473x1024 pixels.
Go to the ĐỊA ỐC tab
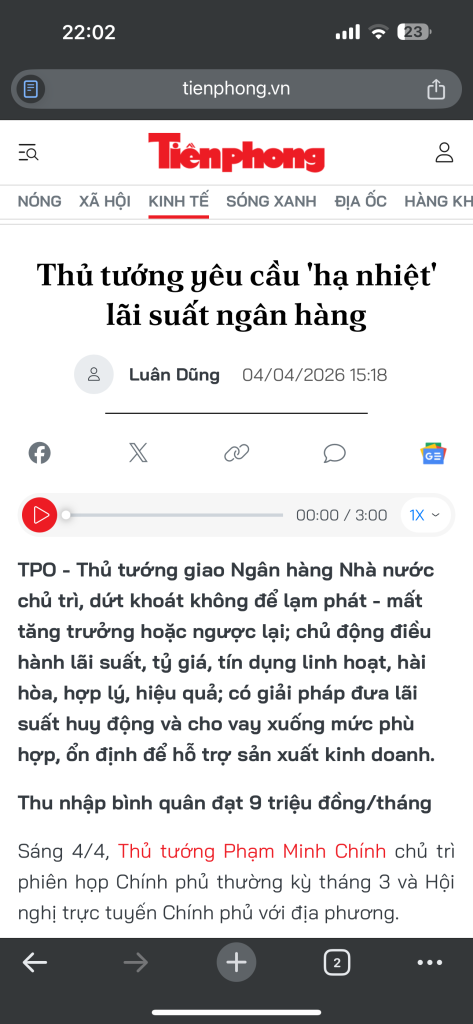point(361,201)
